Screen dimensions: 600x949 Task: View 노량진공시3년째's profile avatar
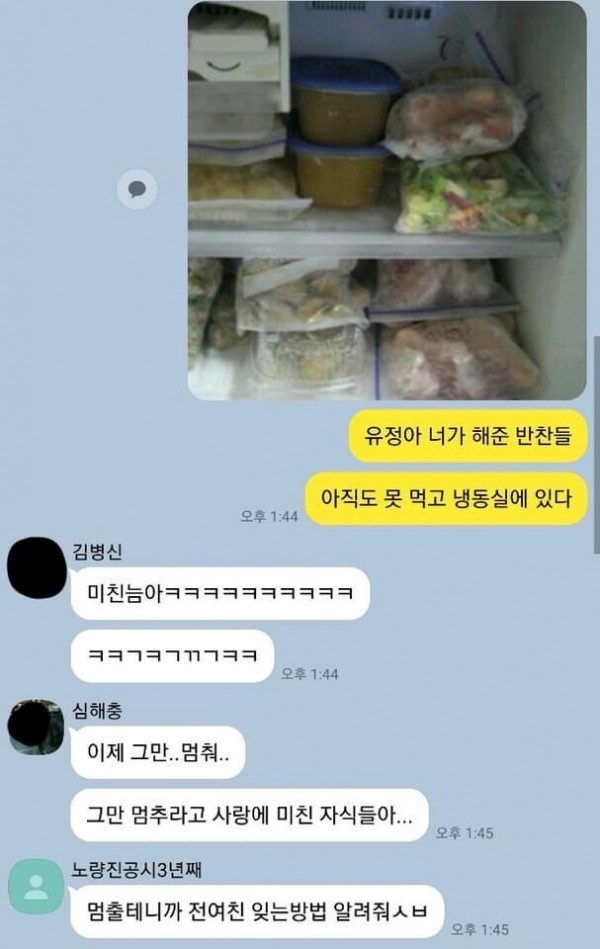[34, 885]
